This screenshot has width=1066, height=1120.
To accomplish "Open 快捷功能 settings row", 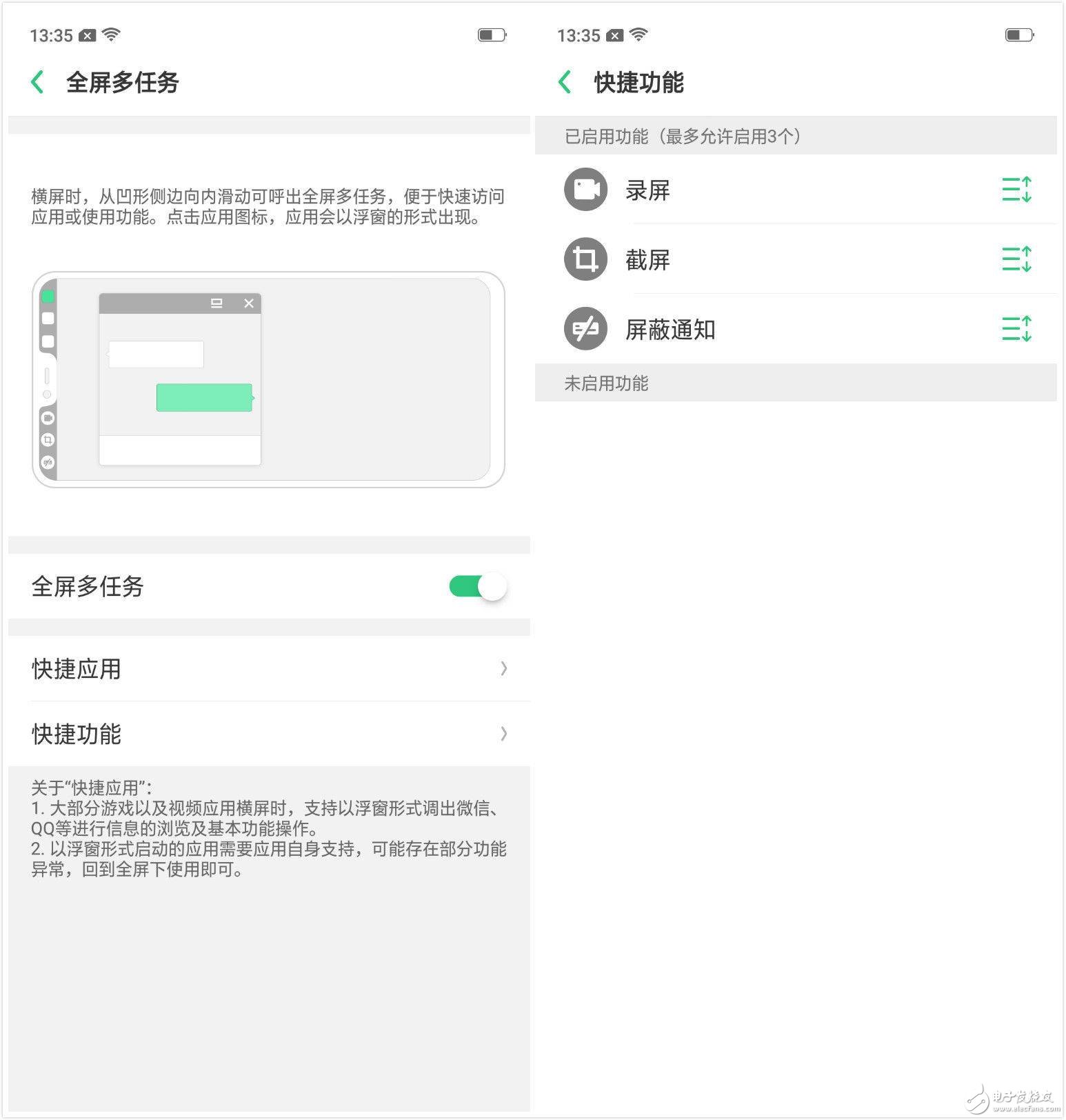I will (269, 733).
